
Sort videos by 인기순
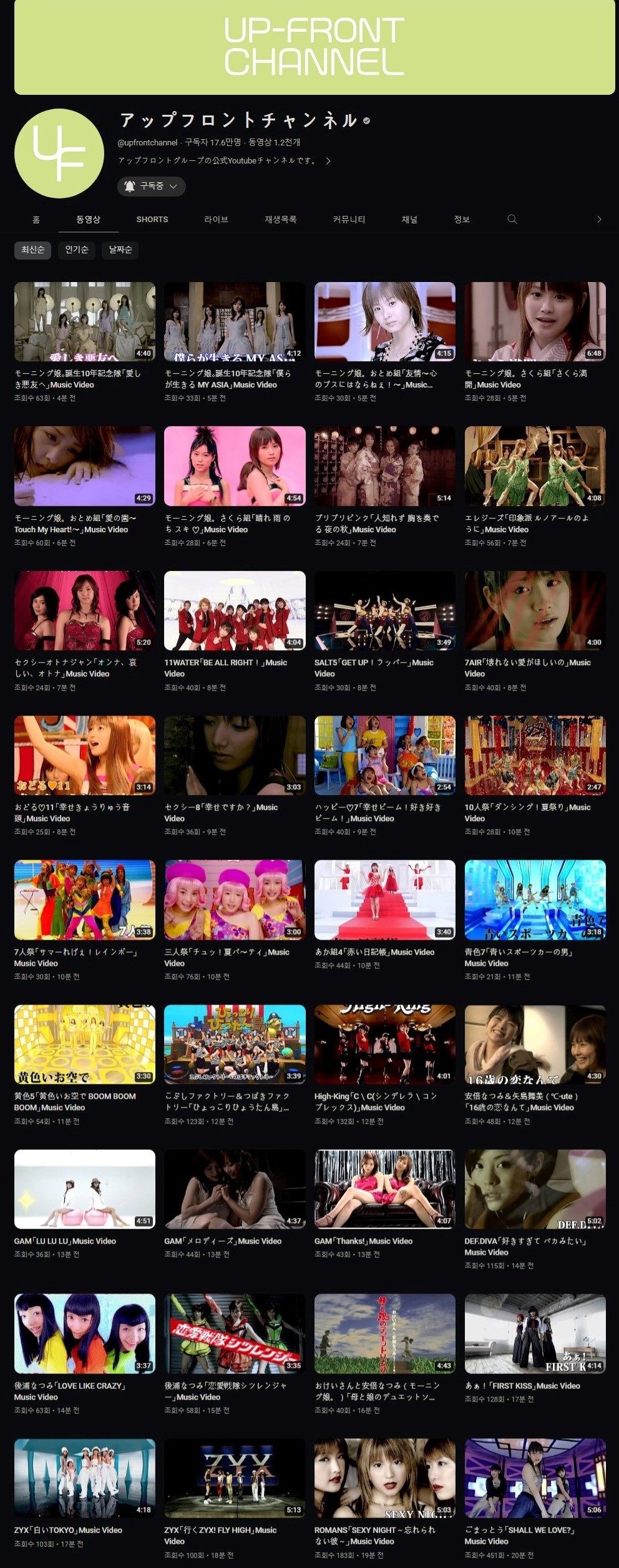pos(77,250)
